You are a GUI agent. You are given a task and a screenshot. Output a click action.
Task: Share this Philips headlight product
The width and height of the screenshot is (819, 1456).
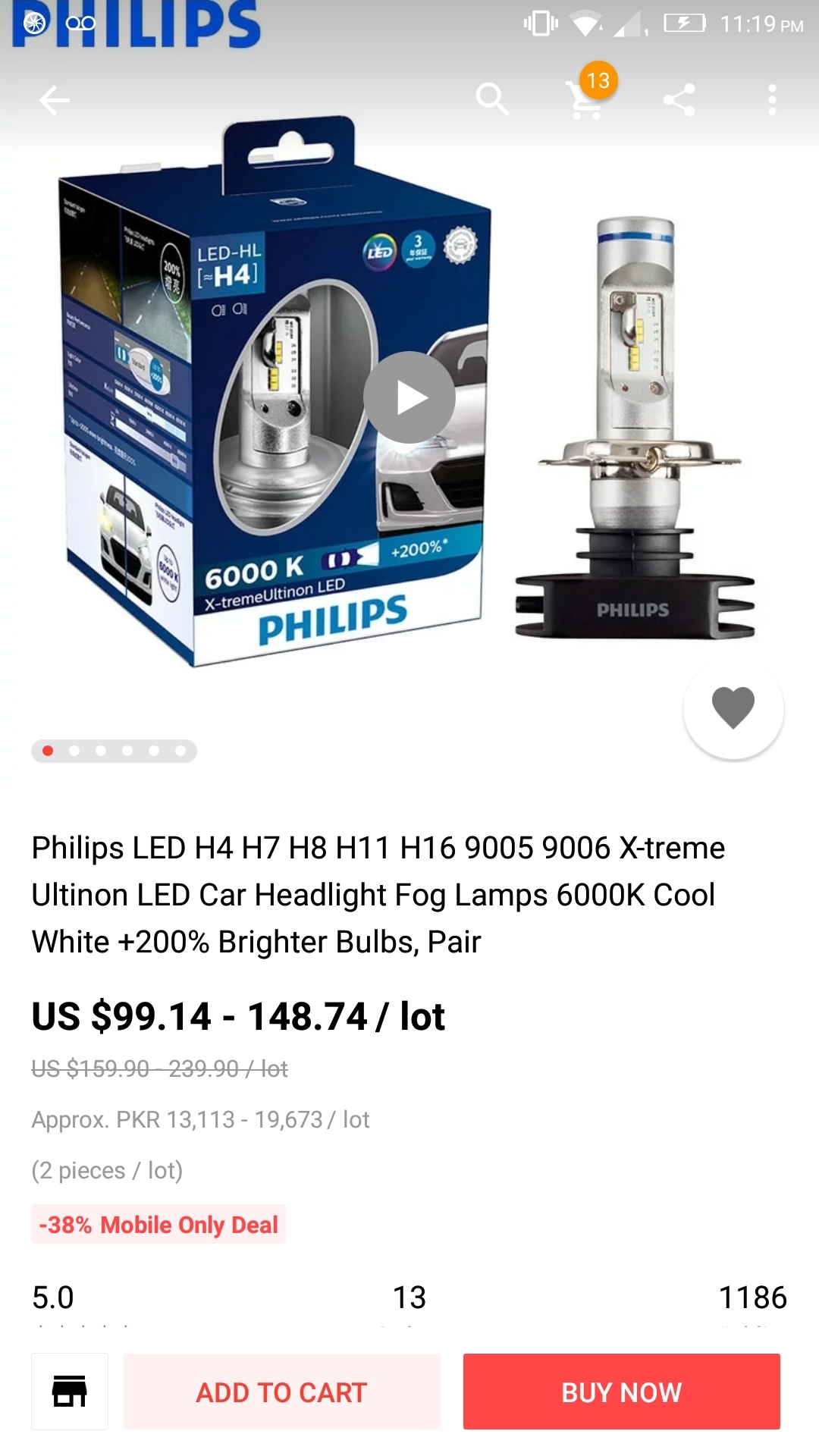click(x=679, y=100)
